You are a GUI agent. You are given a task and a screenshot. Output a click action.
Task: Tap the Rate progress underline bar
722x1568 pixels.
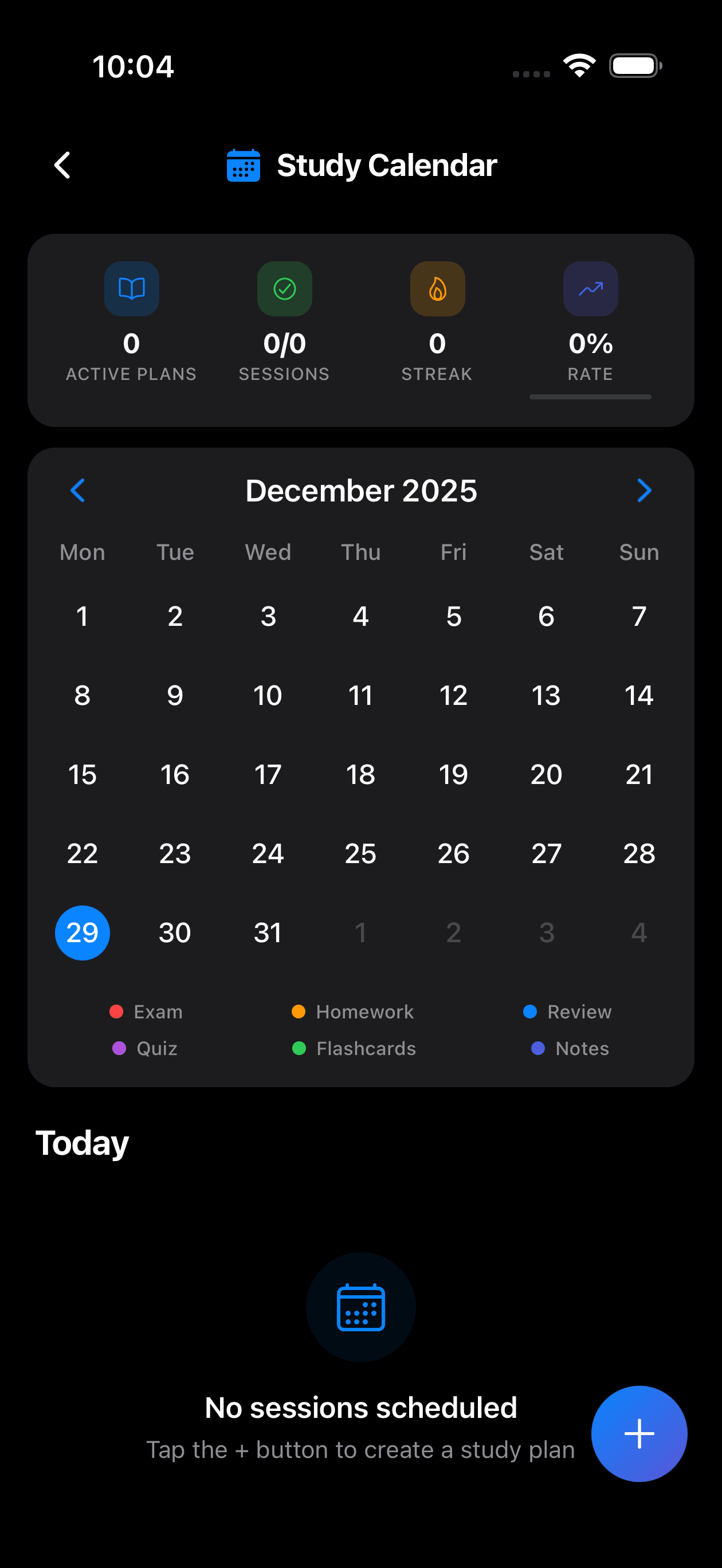[590, 398]
